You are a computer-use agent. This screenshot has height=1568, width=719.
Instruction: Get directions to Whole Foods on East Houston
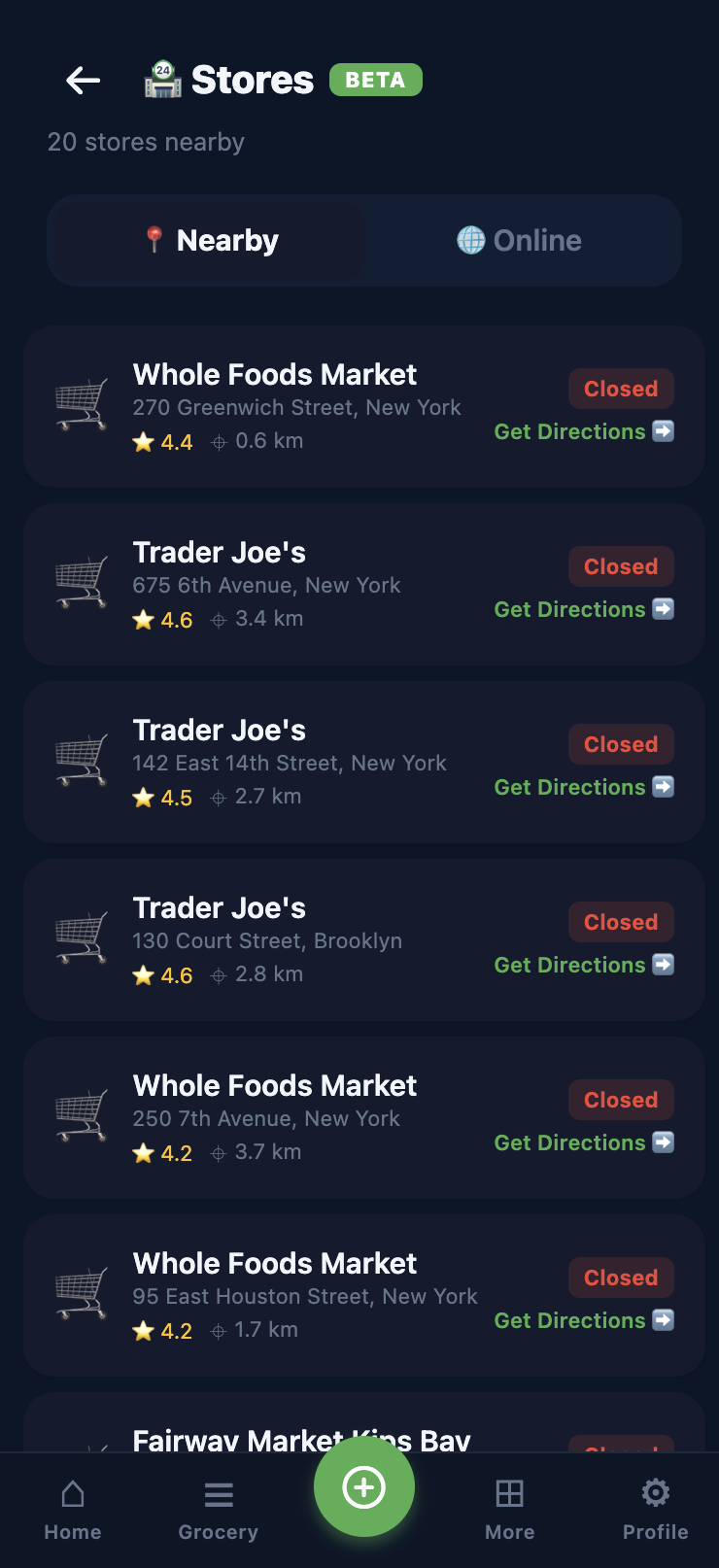(x=583, y=1320)
